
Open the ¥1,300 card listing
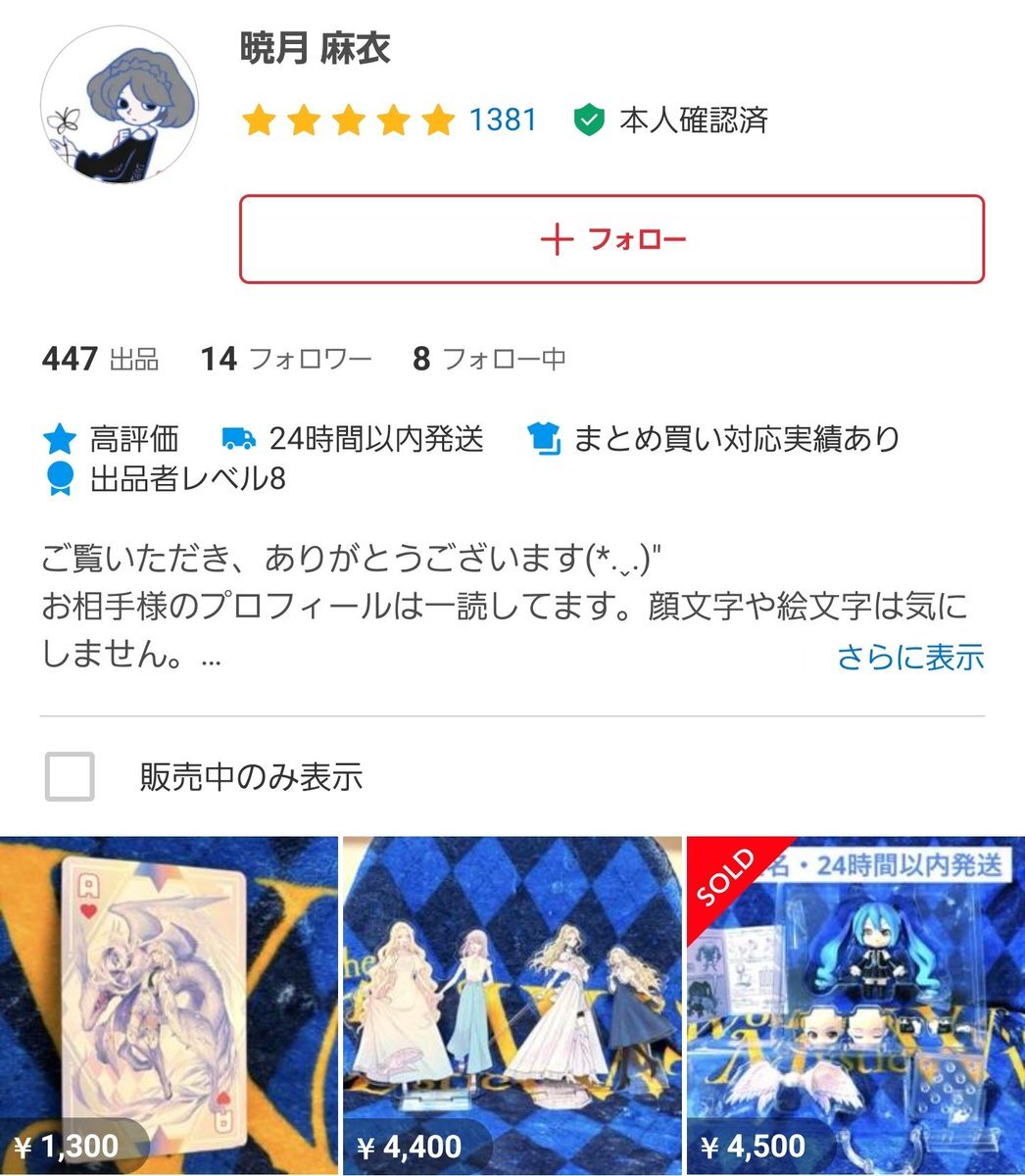coord(169,1004)
